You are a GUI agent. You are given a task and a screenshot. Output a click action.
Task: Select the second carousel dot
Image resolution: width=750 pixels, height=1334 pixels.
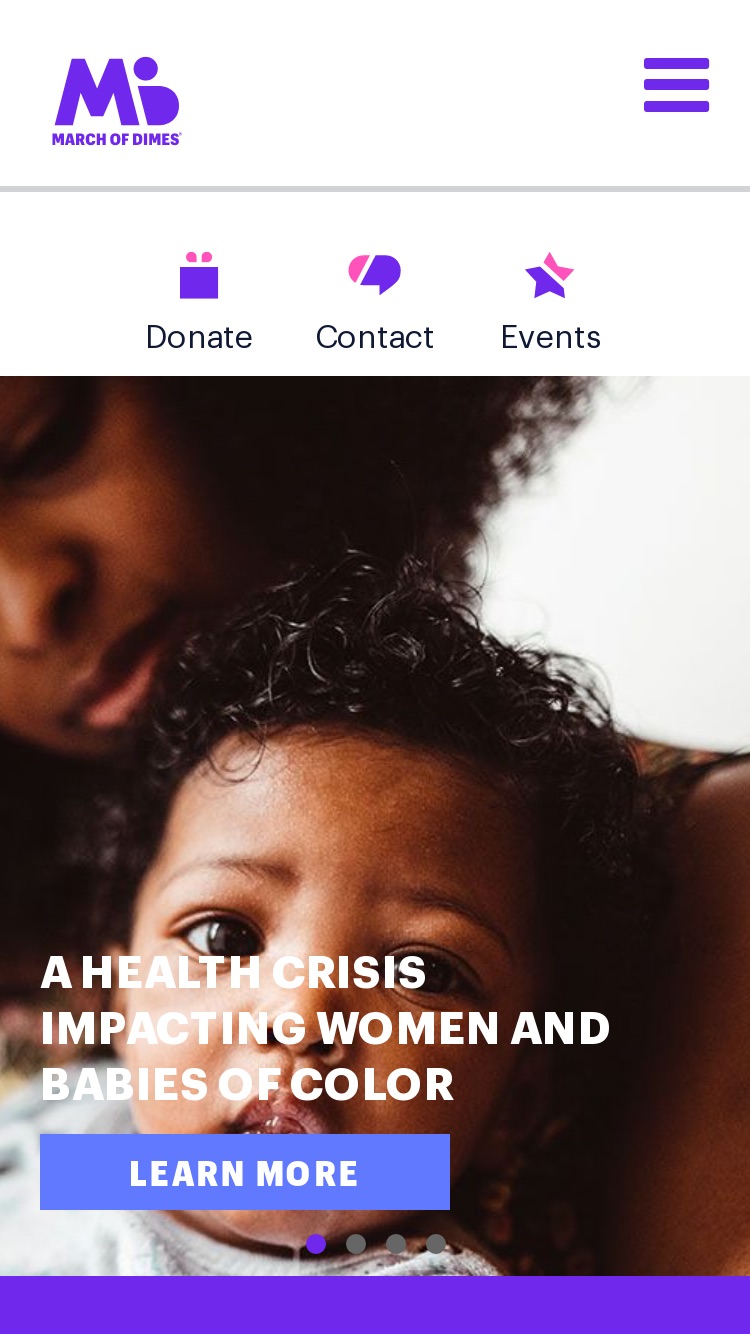coord(356,1244)
